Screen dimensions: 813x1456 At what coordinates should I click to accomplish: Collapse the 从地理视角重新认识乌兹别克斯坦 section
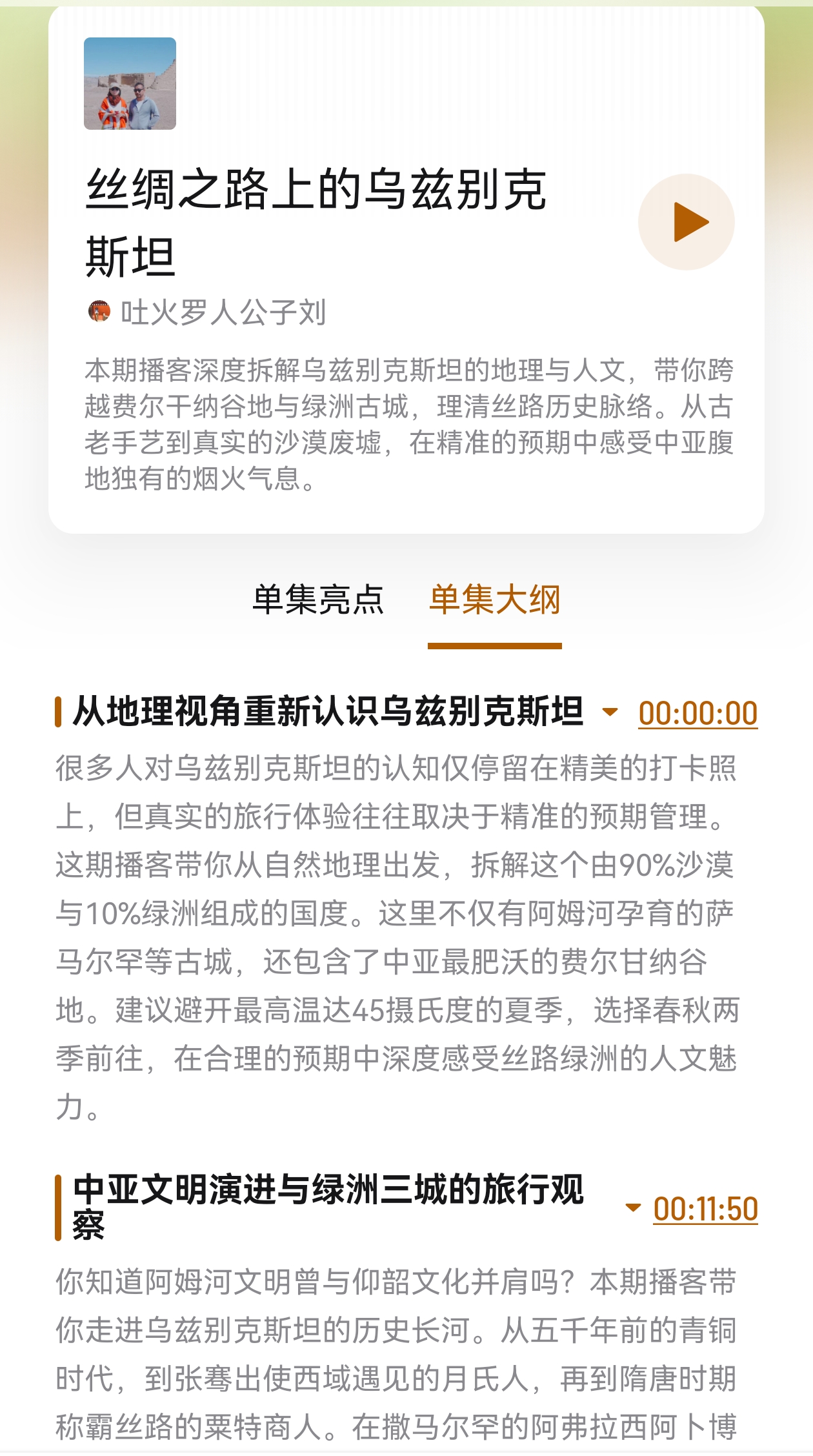[x=610, y=713]
